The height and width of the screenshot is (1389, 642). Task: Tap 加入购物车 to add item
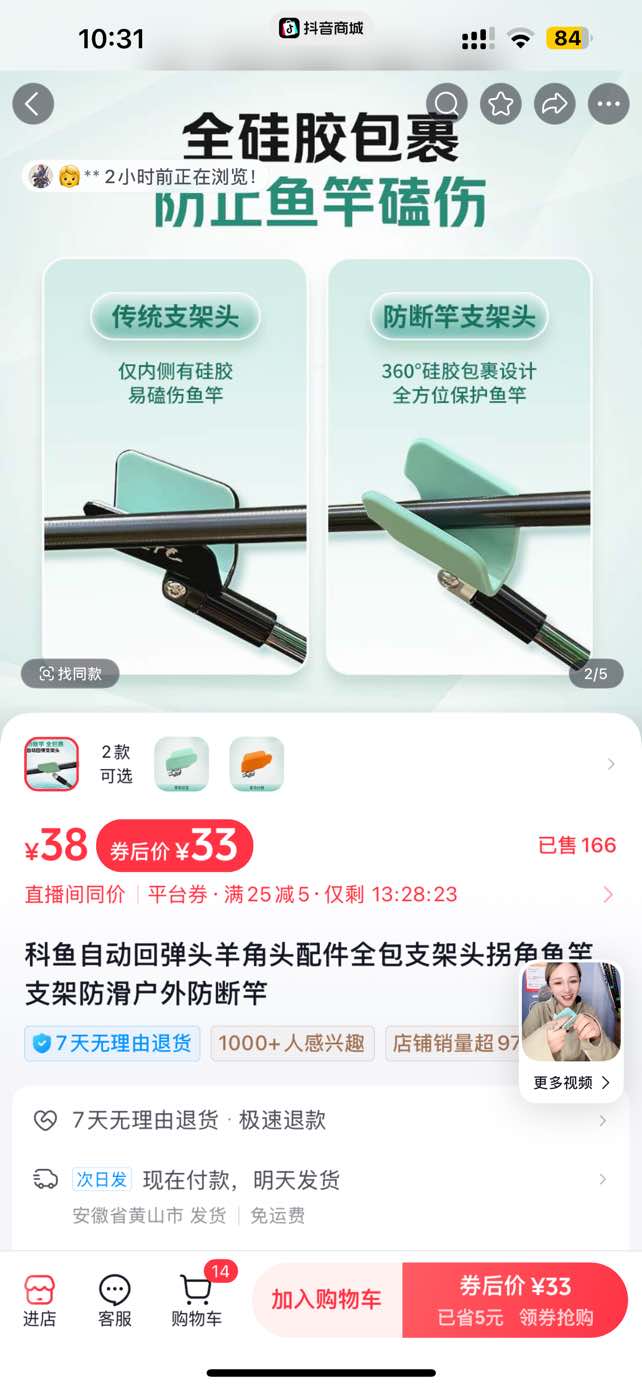pyautogui.click(x=327, y=1299)
